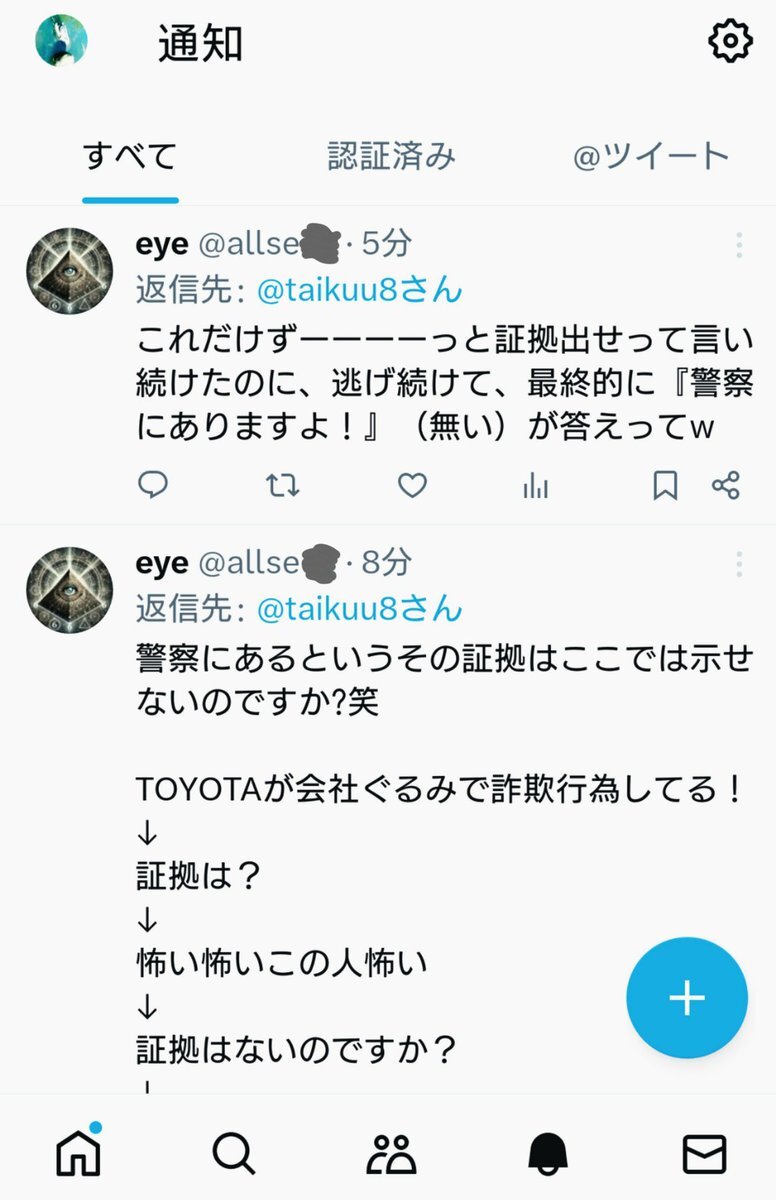
Task: Like the tweet posted 5分 ago
Action: pyautogui.click(x=412, y=486)
